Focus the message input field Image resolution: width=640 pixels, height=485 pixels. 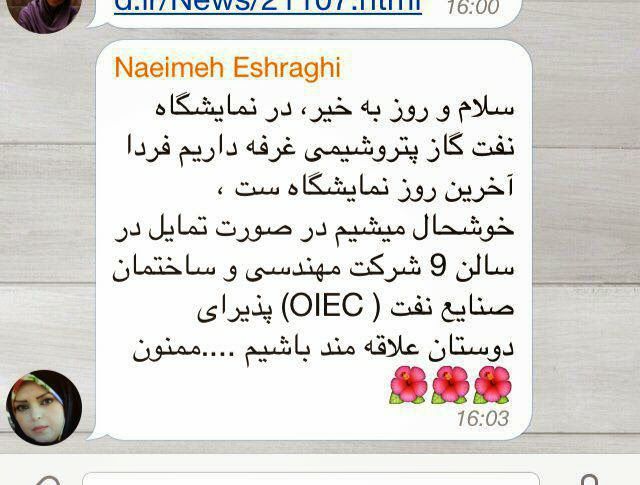point(310,478)
